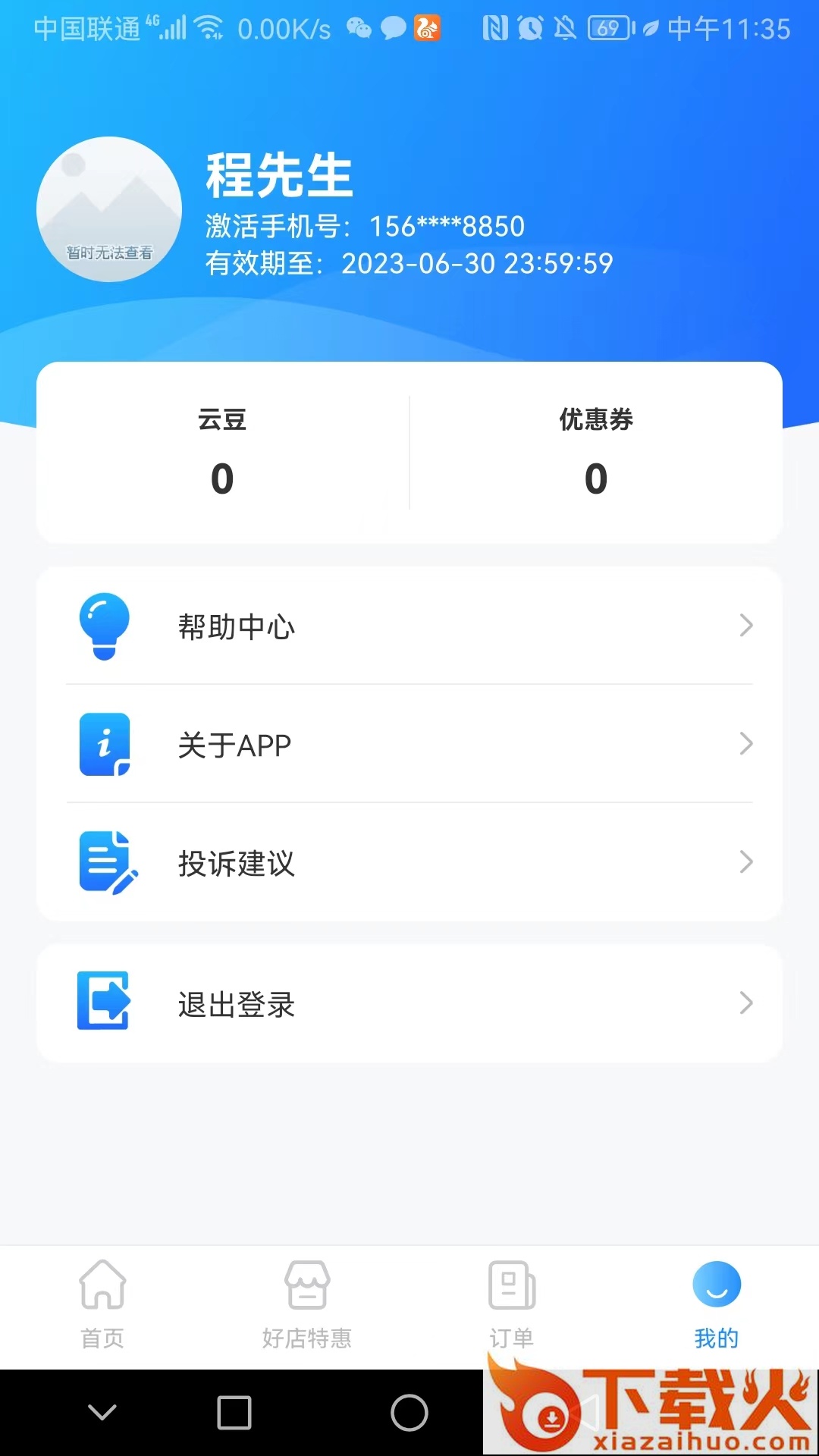Open the 关于APP row
819x1456 pixels.
tap(409, 745)
